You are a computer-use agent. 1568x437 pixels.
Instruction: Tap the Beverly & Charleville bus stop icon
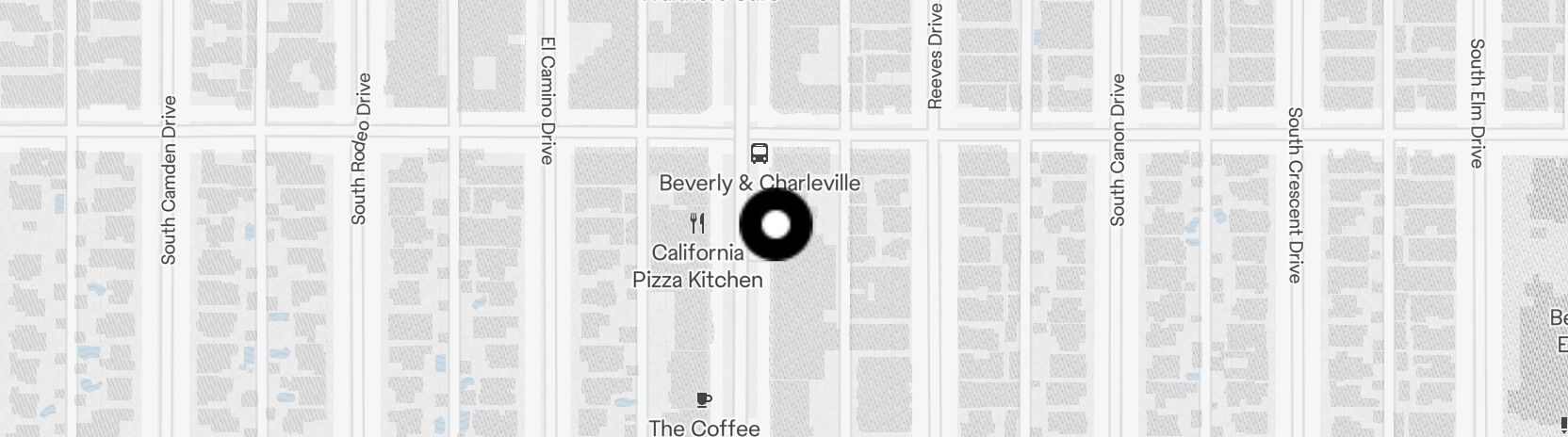tap(759, 154)
